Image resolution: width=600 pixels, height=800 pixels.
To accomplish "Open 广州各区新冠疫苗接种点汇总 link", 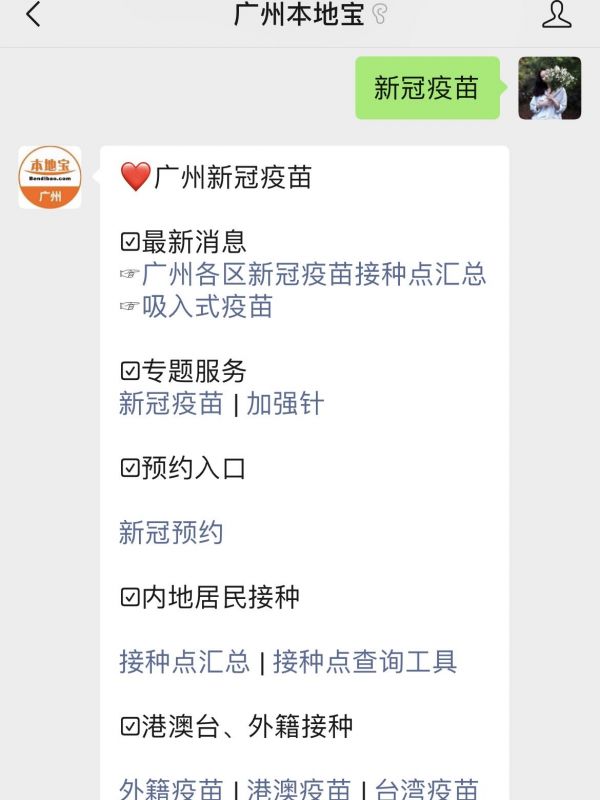I will [x=314, y=274].
